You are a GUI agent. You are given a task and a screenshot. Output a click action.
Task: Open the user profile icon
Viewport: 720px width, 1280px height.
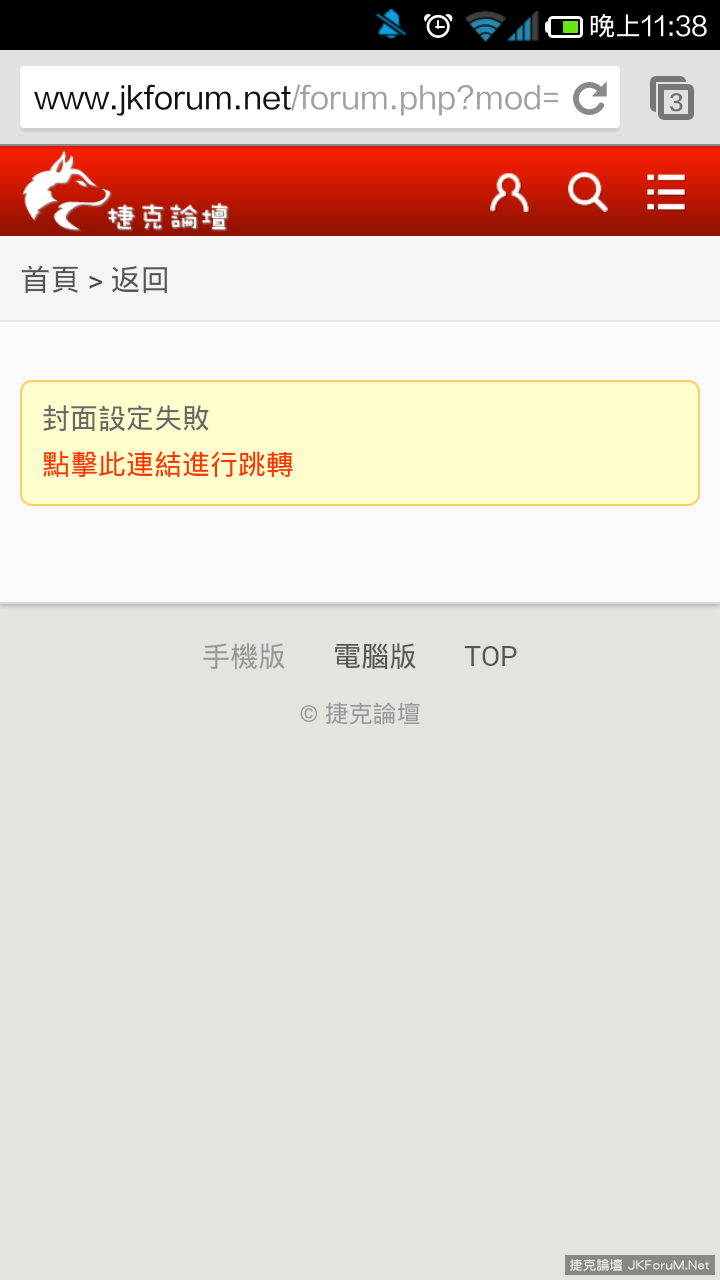509,192
